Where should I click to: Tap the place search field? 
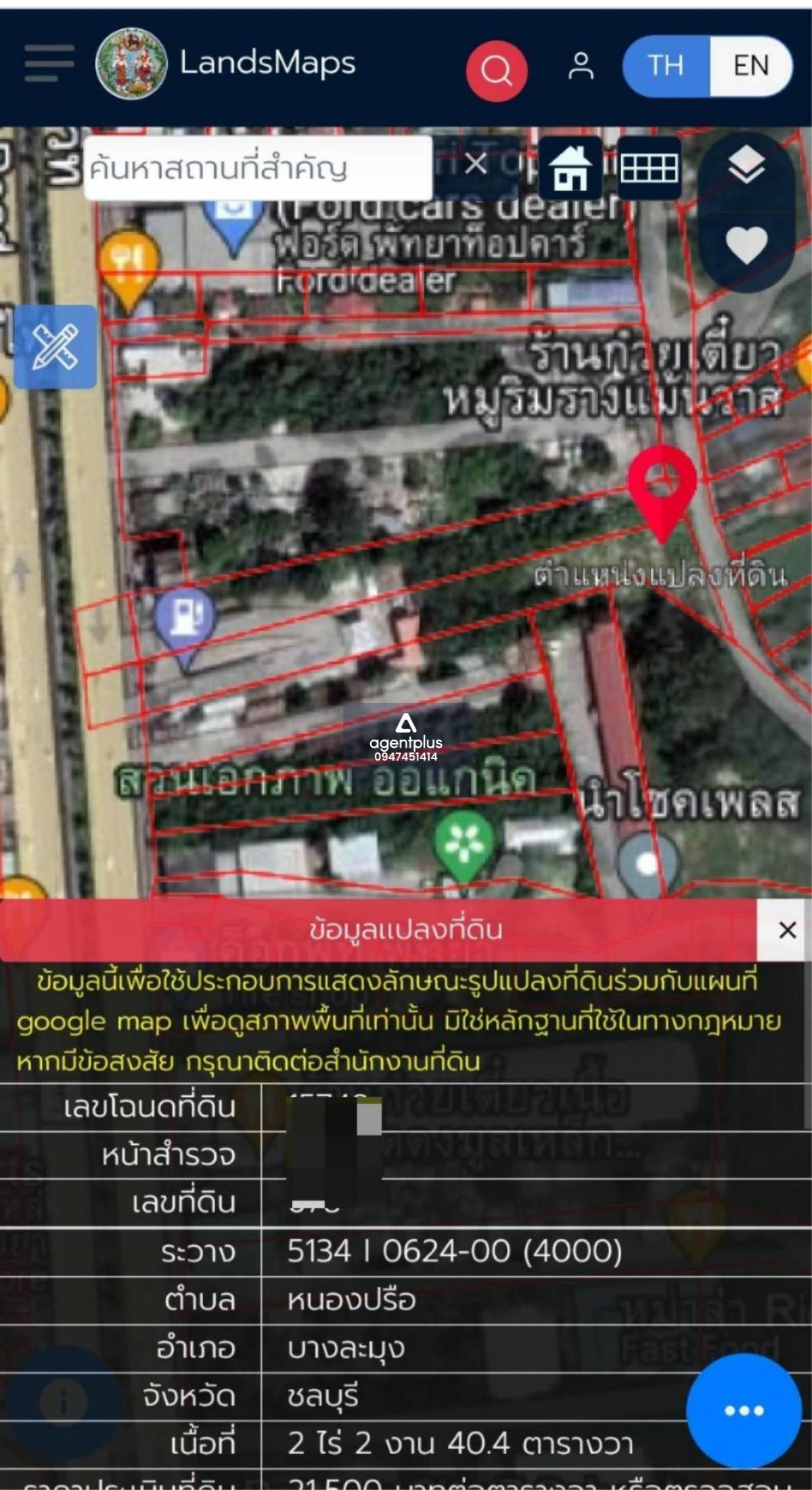point(258,167)
